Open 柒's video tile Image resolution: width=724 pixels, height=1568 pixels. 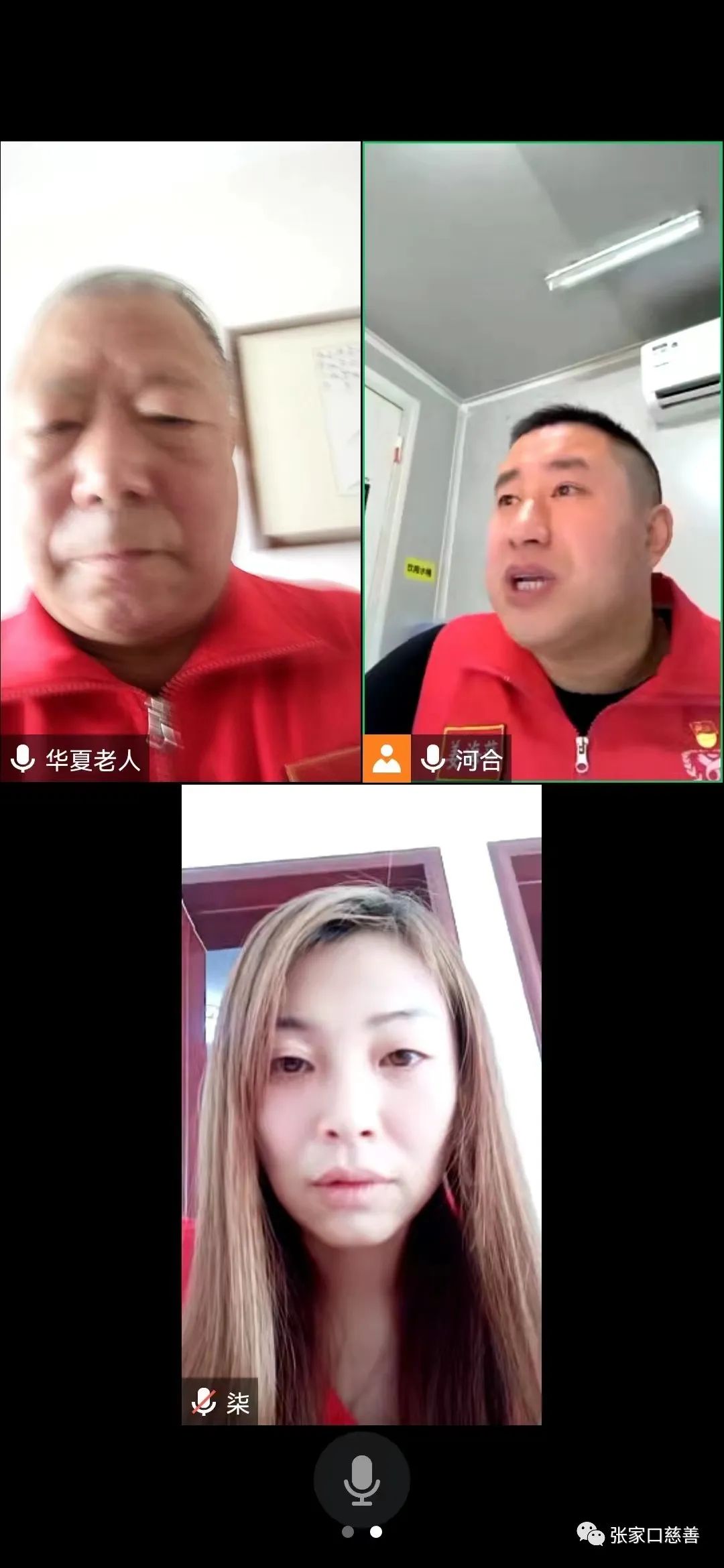pyautogui.click(x=361, y=1104)
